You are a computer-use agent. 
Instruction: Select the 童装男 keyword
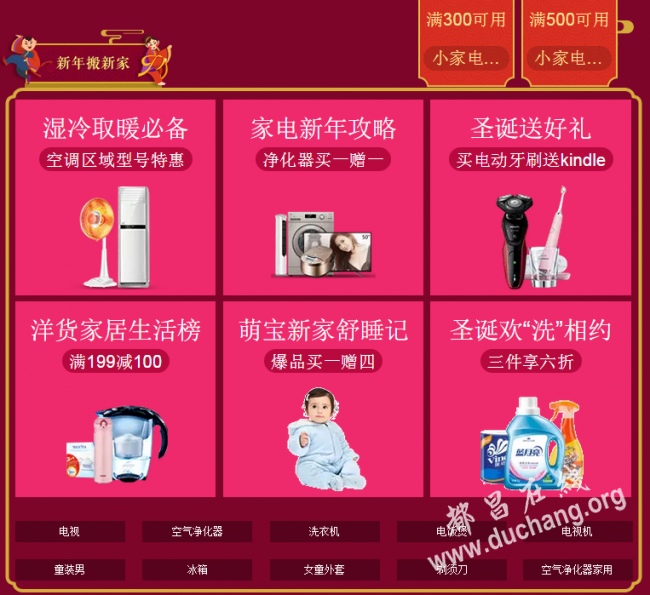[70, 570]
